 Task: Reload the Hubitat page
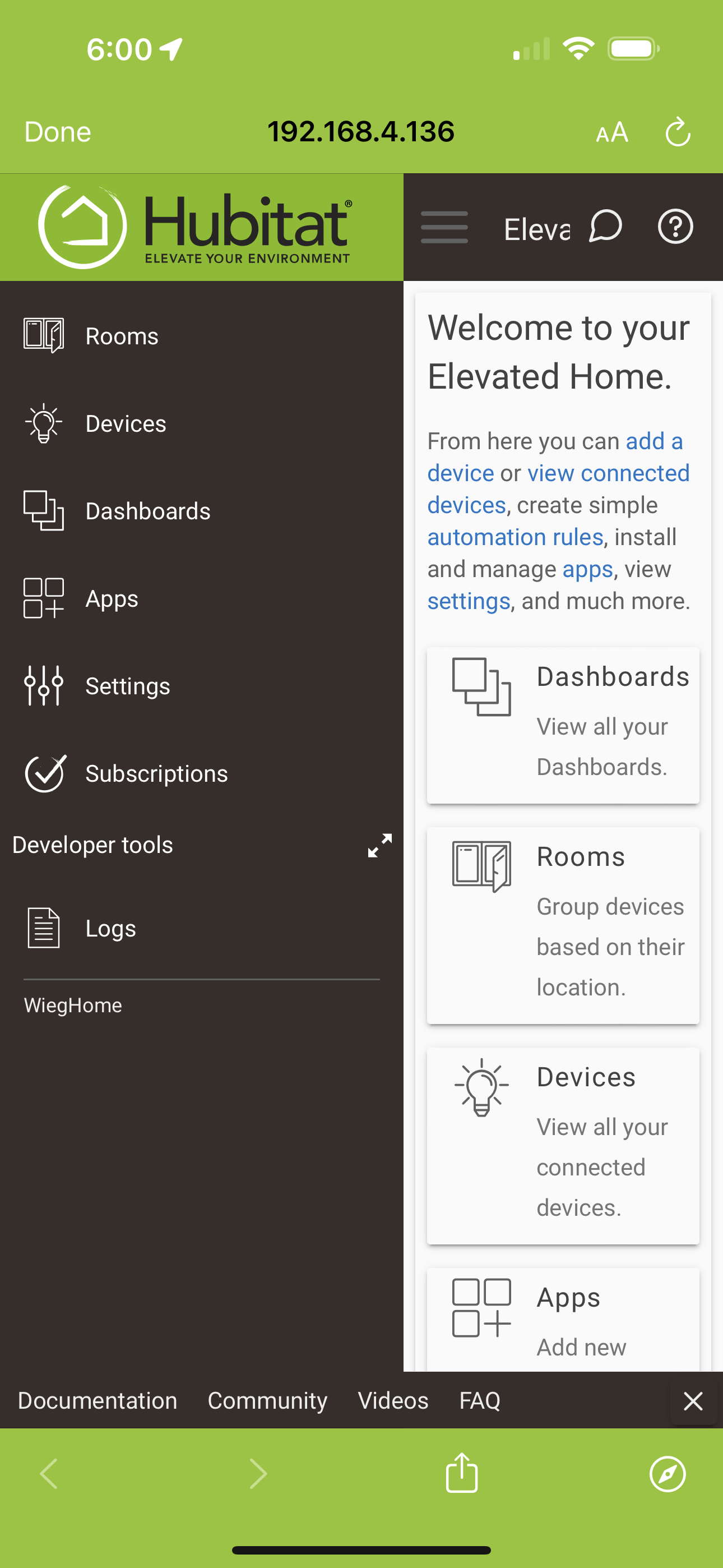coord(678,132)
